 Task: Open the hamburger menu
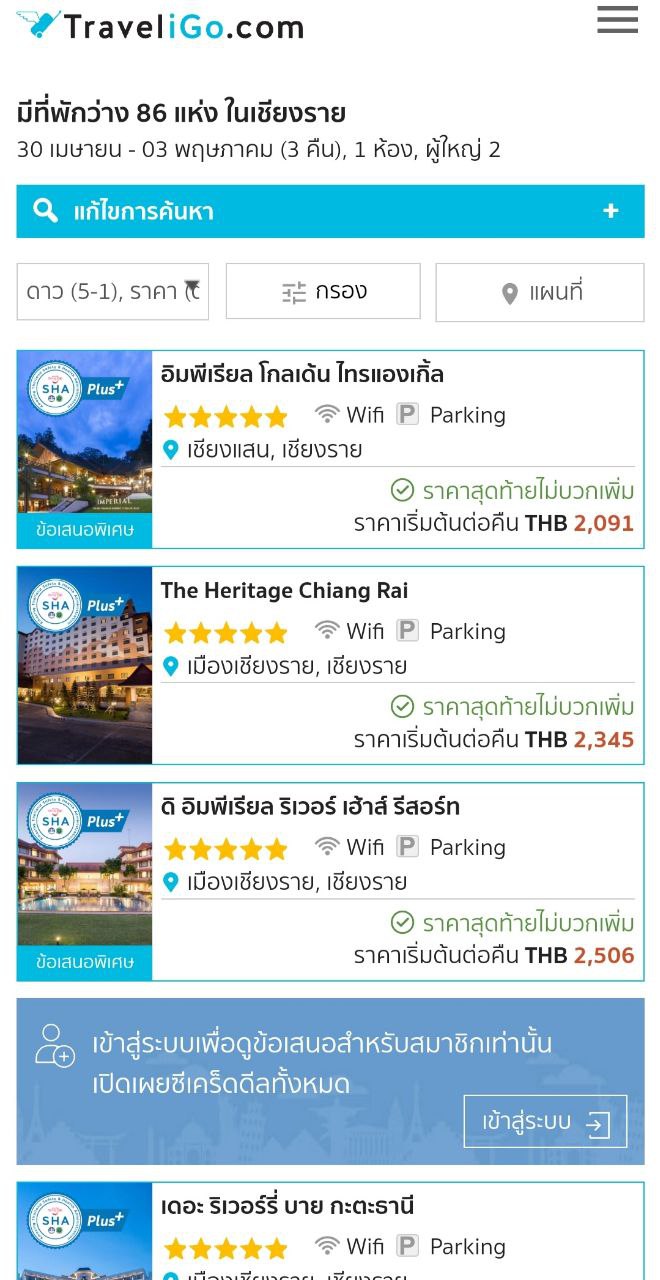617,21
